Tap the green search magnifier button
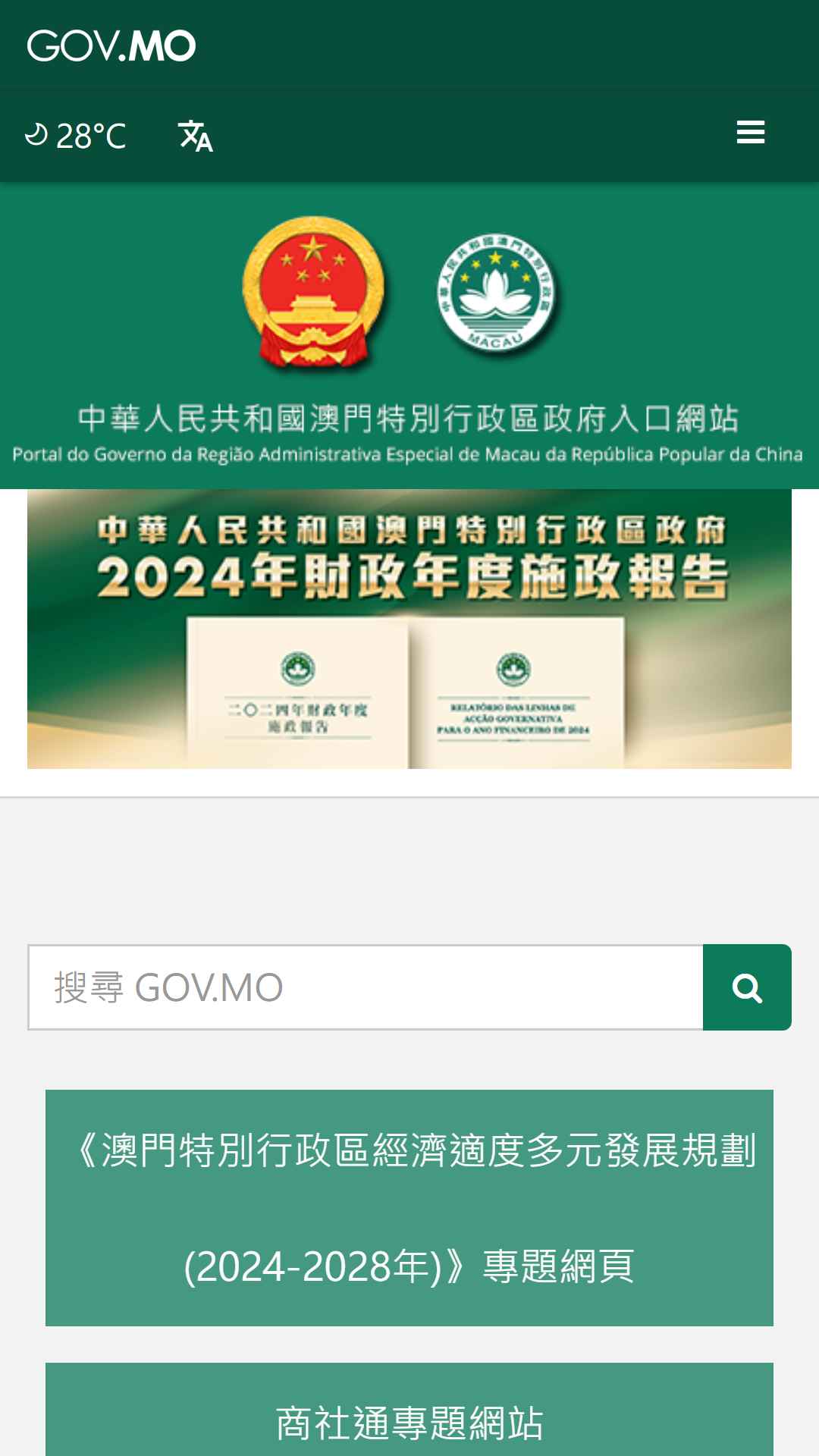The image size is (819, 1456). pos(747,987)
